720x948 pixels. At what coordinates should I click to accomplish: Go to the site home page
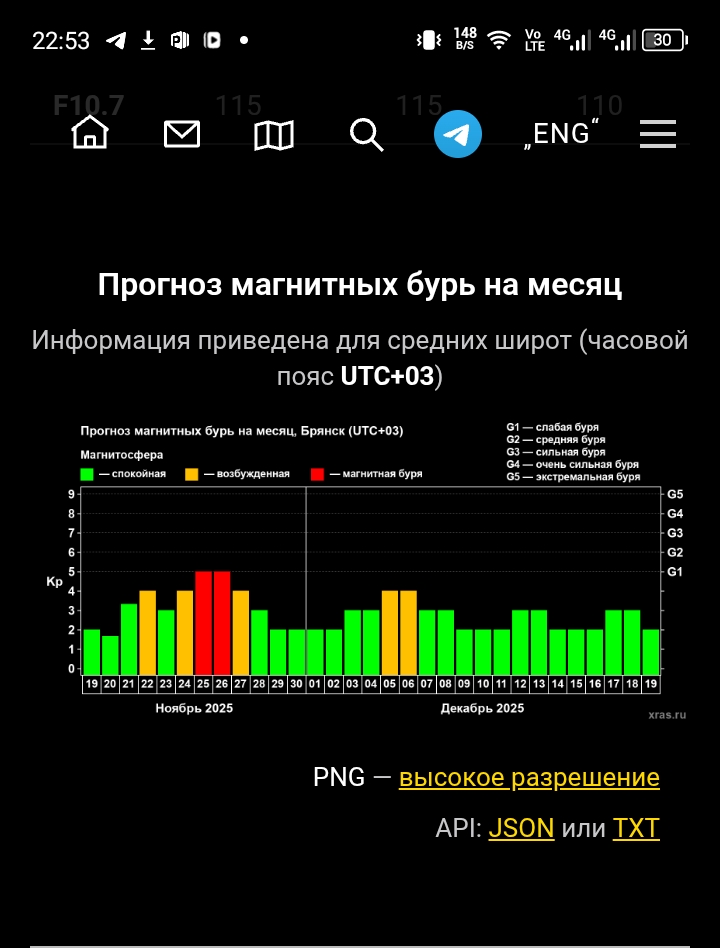pos(90,134)
